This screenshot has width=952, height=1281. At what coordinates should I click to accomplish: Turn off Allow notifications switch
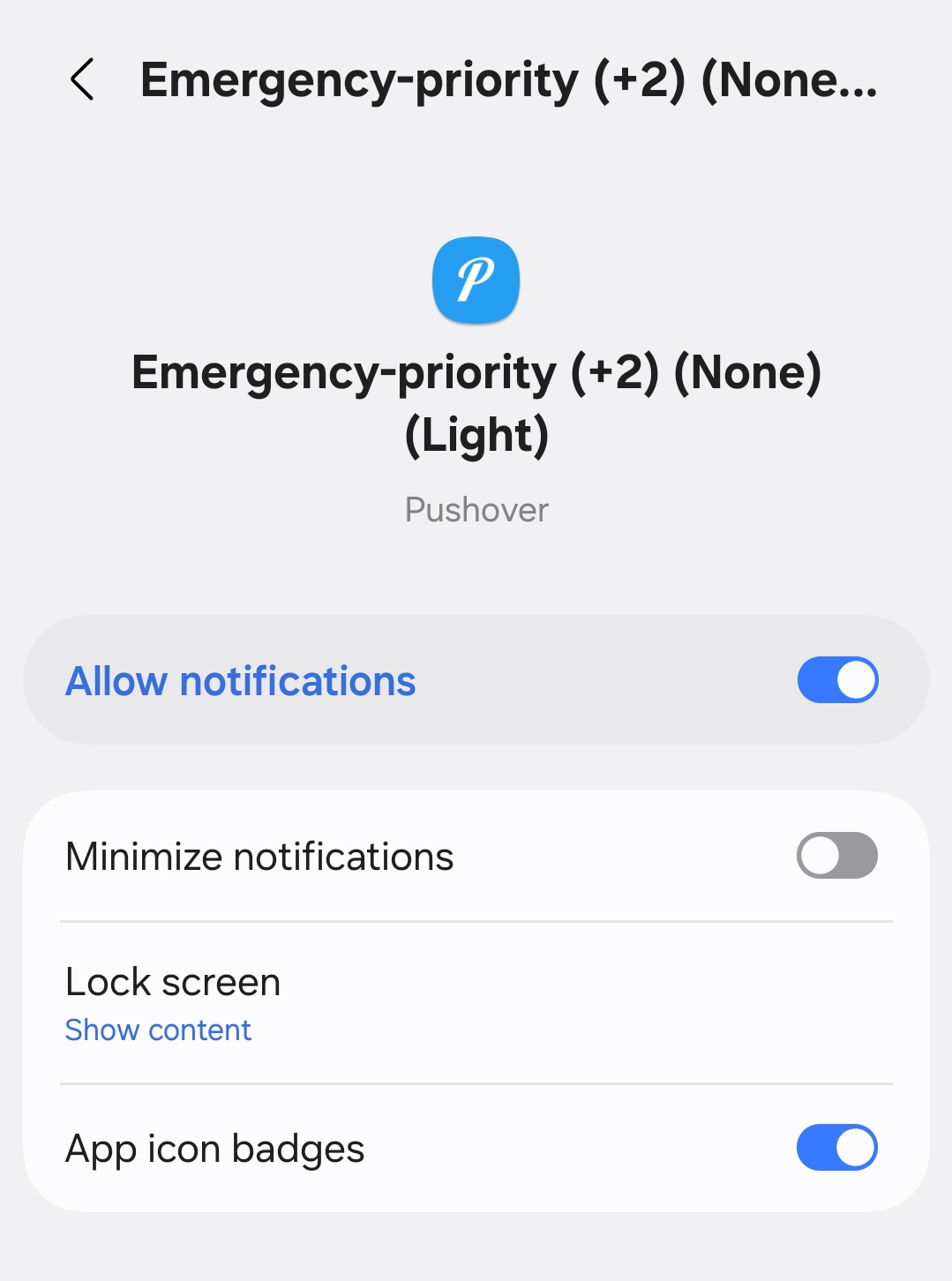pyautogui.click(x=837, y=680)
